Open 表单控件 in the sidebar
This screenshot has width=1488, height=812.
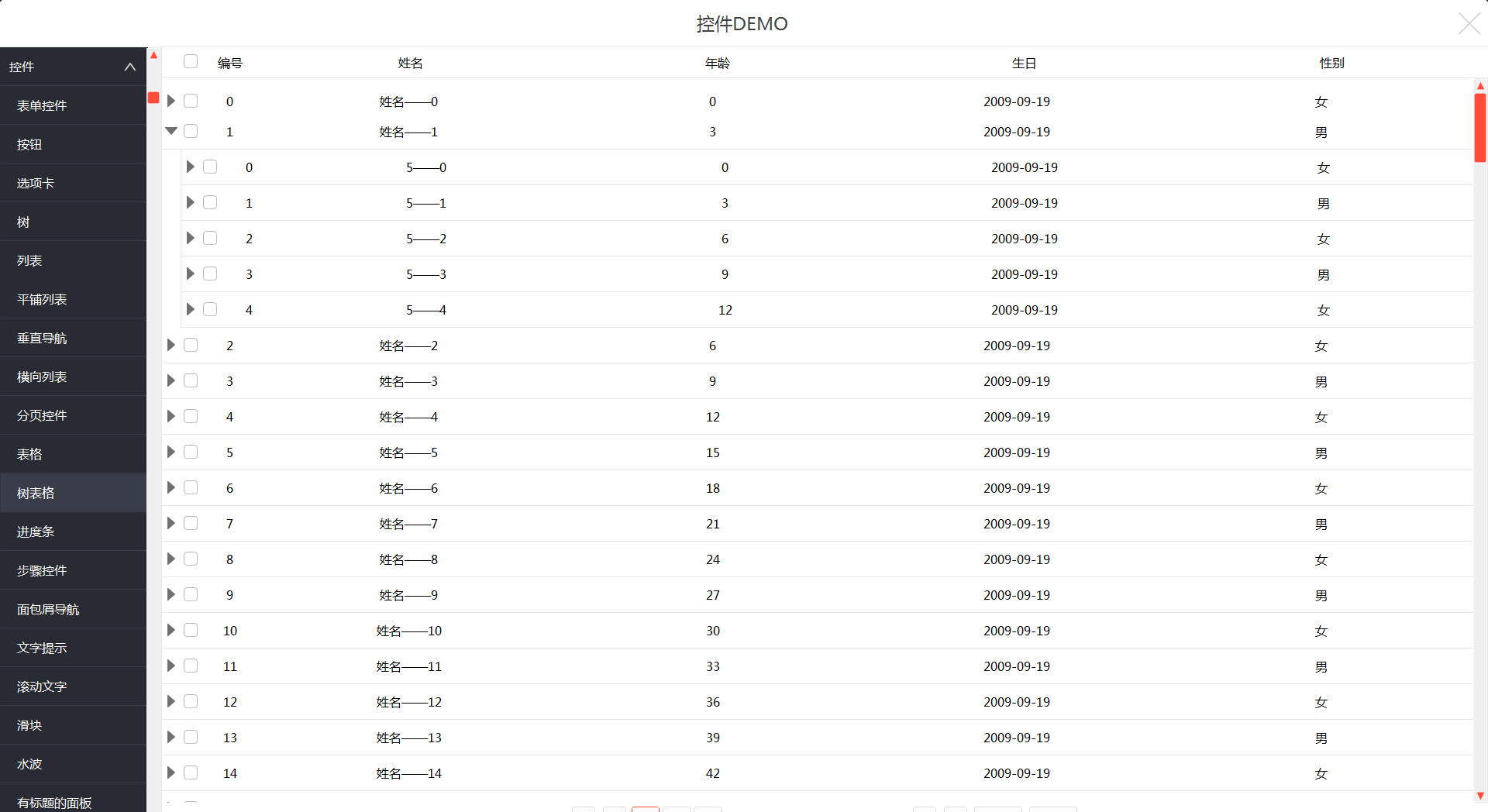pyautogui.click(x=42, y=105)
